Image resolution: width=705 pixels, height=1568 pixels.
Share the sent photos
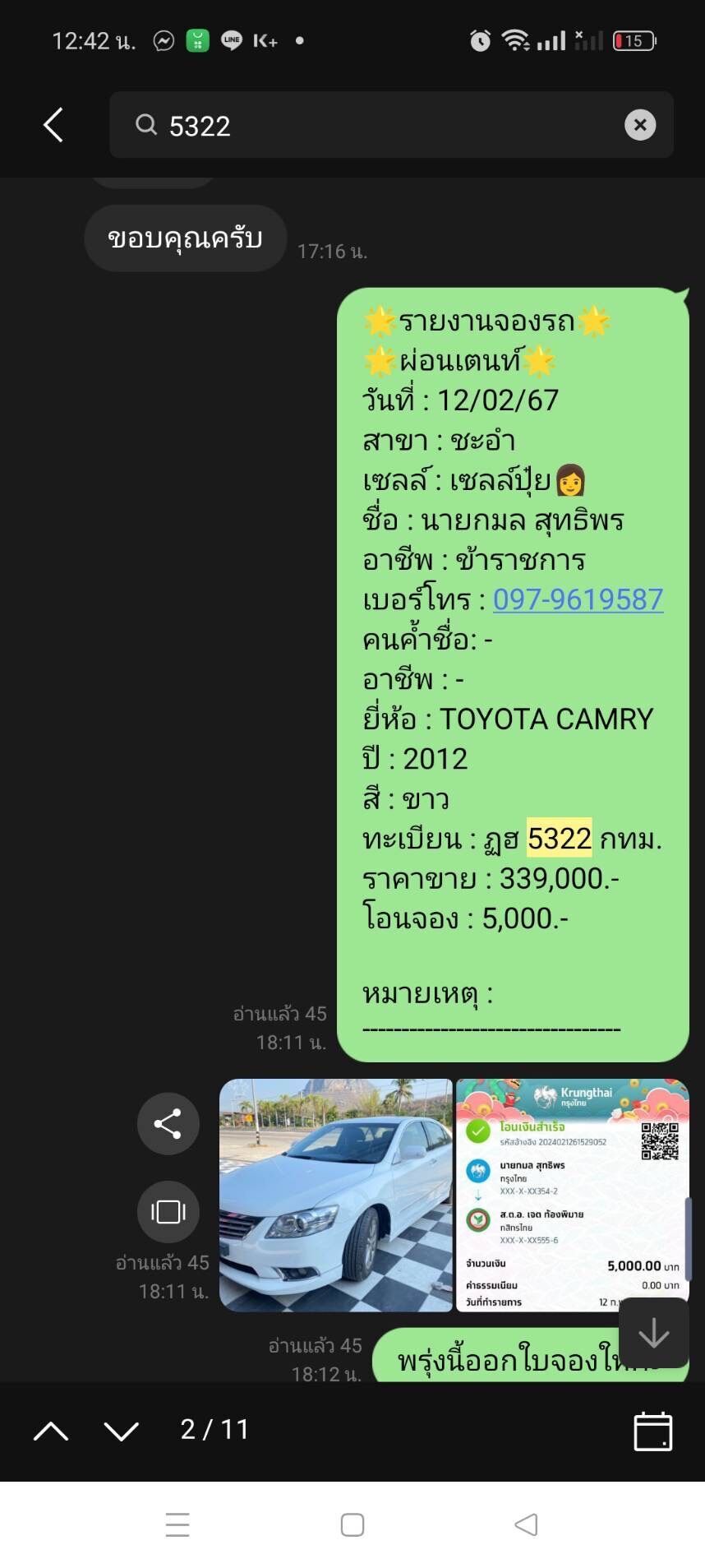pyautogui.click(x=168, y=1123)
